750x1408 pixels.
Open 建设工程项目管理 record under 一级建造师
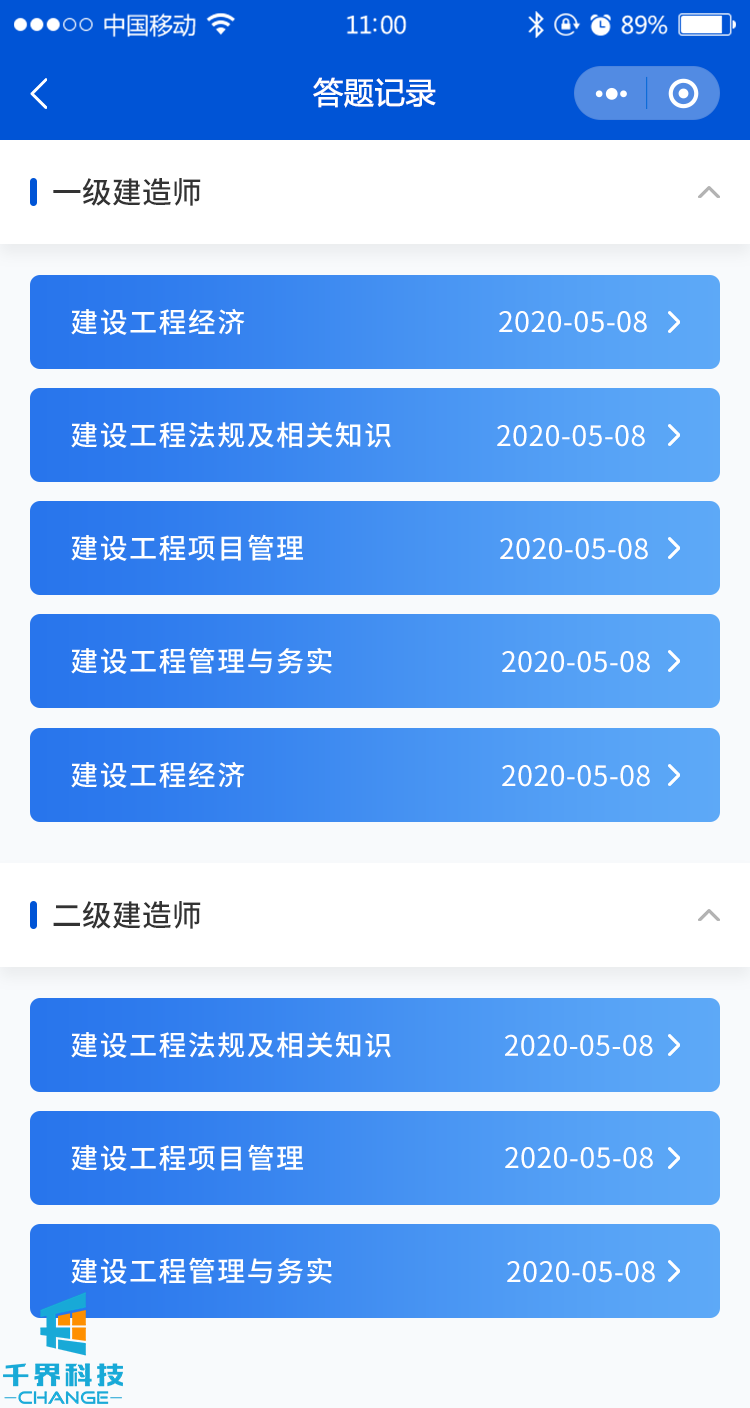(x=375, y=548)
